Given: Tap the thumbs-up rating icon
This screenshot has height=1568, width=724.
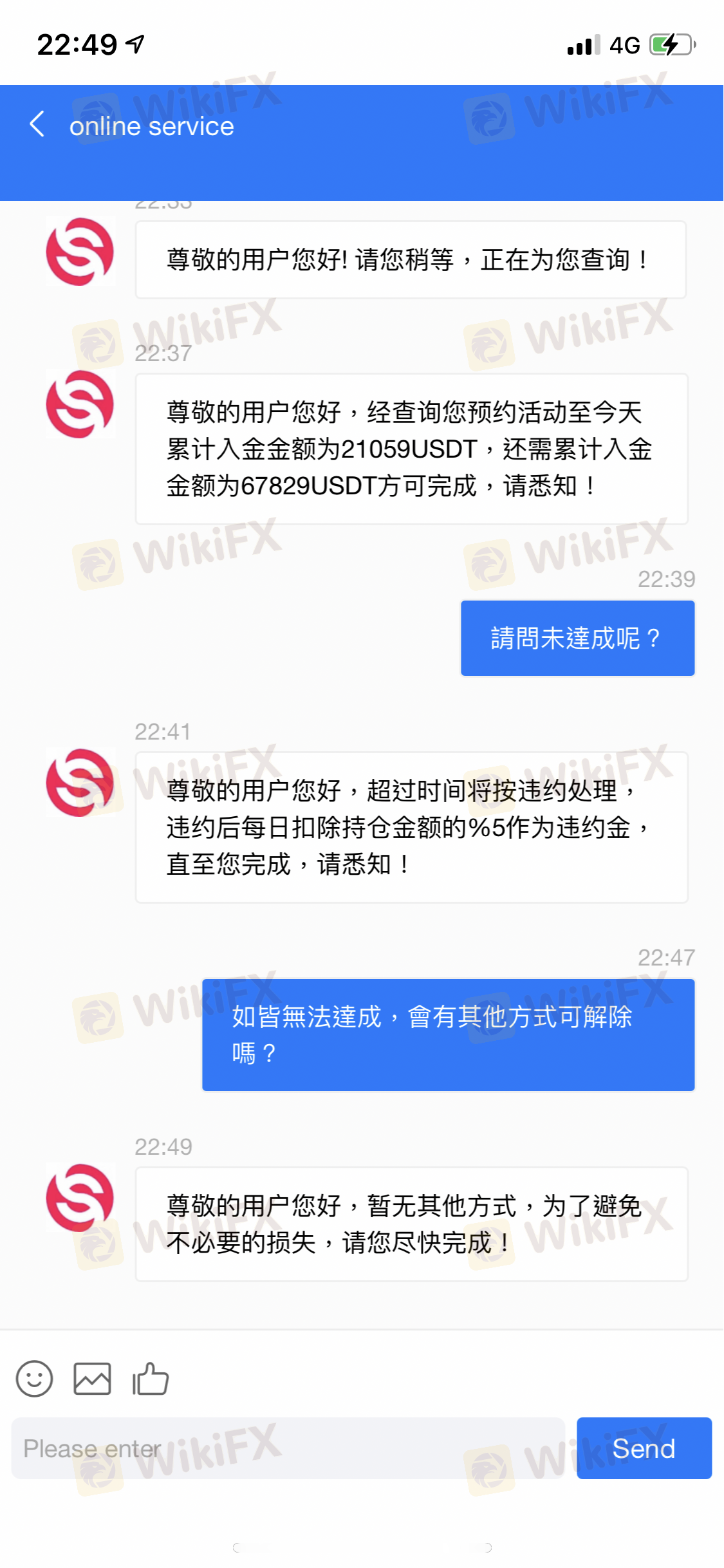Looking at the screenshot, I should coord(150,1378).
